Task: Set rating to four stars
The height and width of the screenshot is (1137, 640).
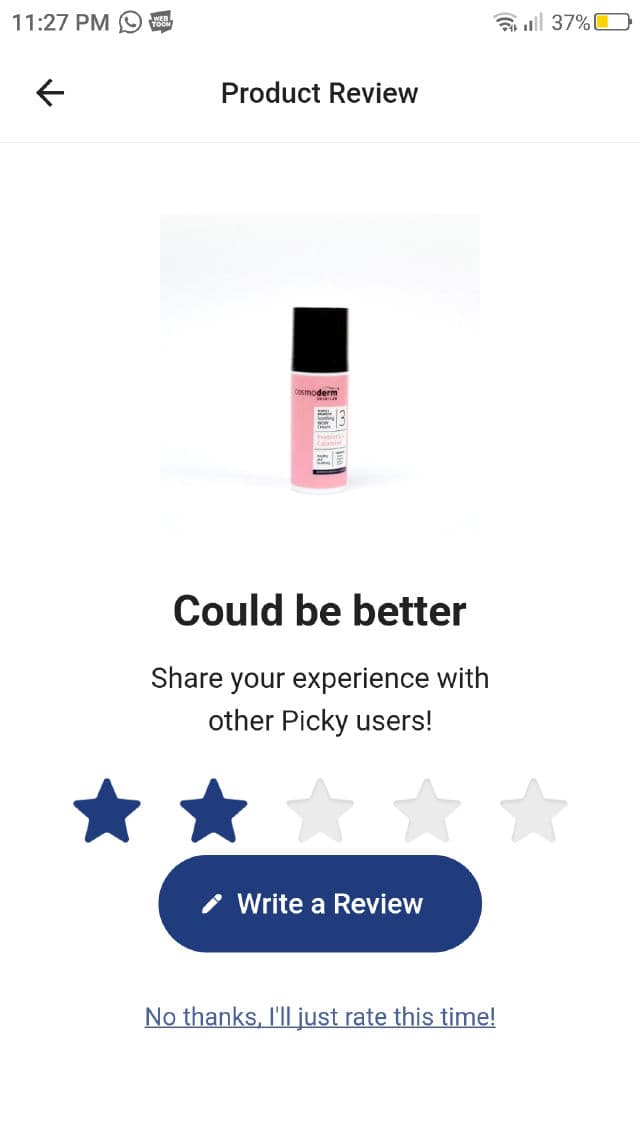Action: (x=427, y=811)
